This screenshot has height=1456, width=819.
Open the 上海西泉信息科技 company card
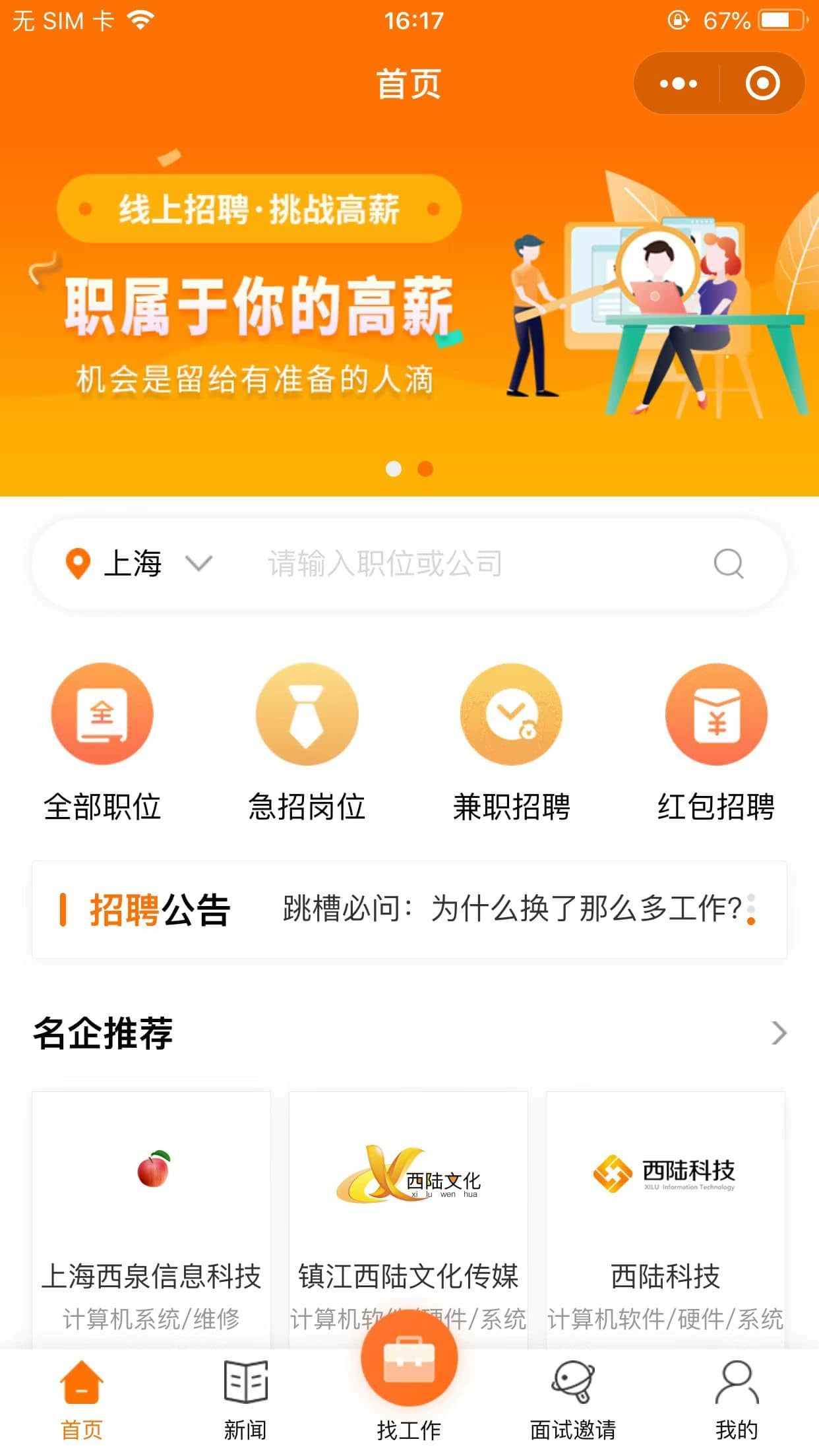click(151, 1220)
